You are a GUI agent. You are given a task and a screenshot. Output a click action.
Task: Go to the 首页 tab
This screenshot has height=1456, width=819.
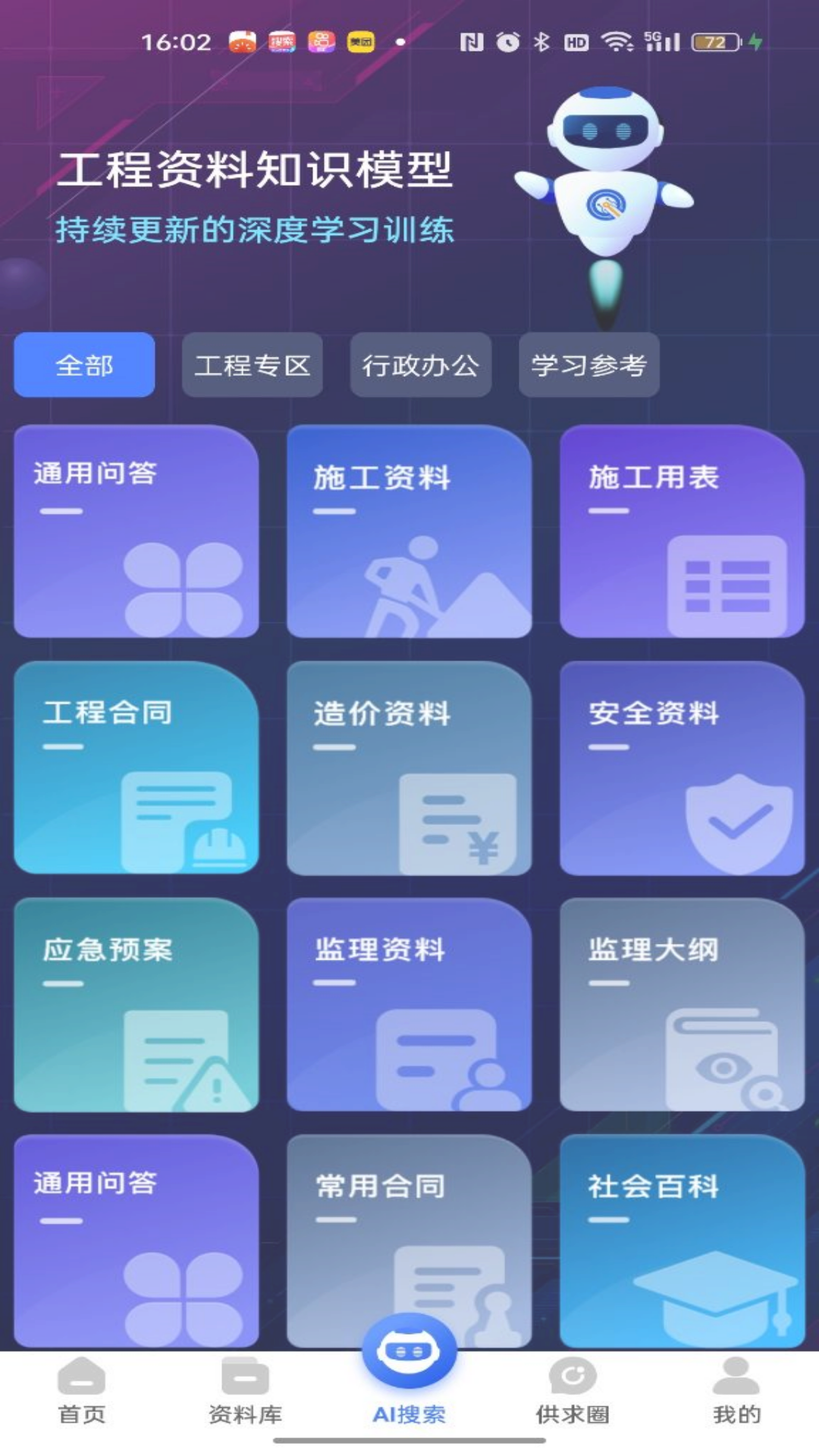click(82, 1392)
